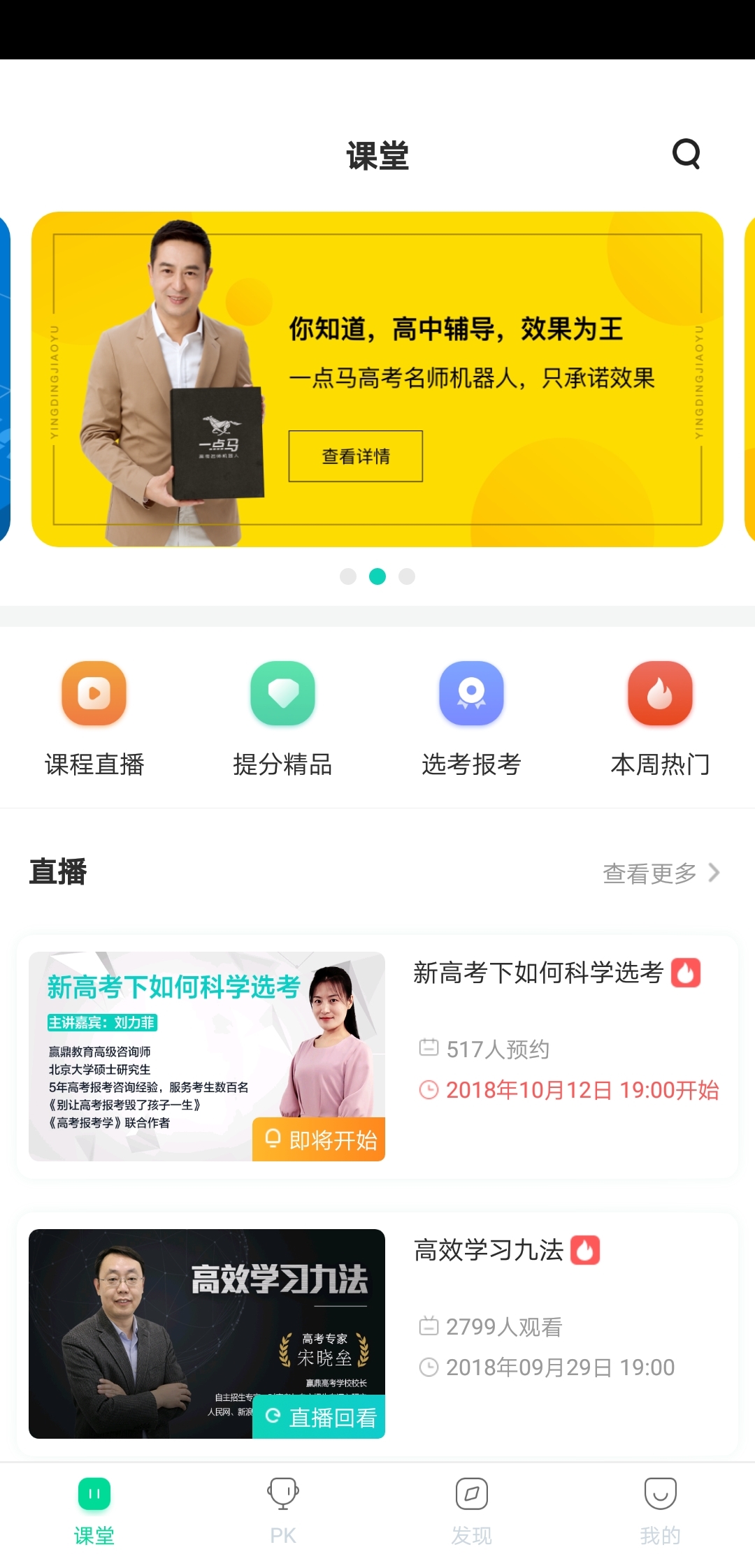Click the flame icon next to 高效学习九法
This screenshot has height=1568, width=755.
pos(586,1250)
